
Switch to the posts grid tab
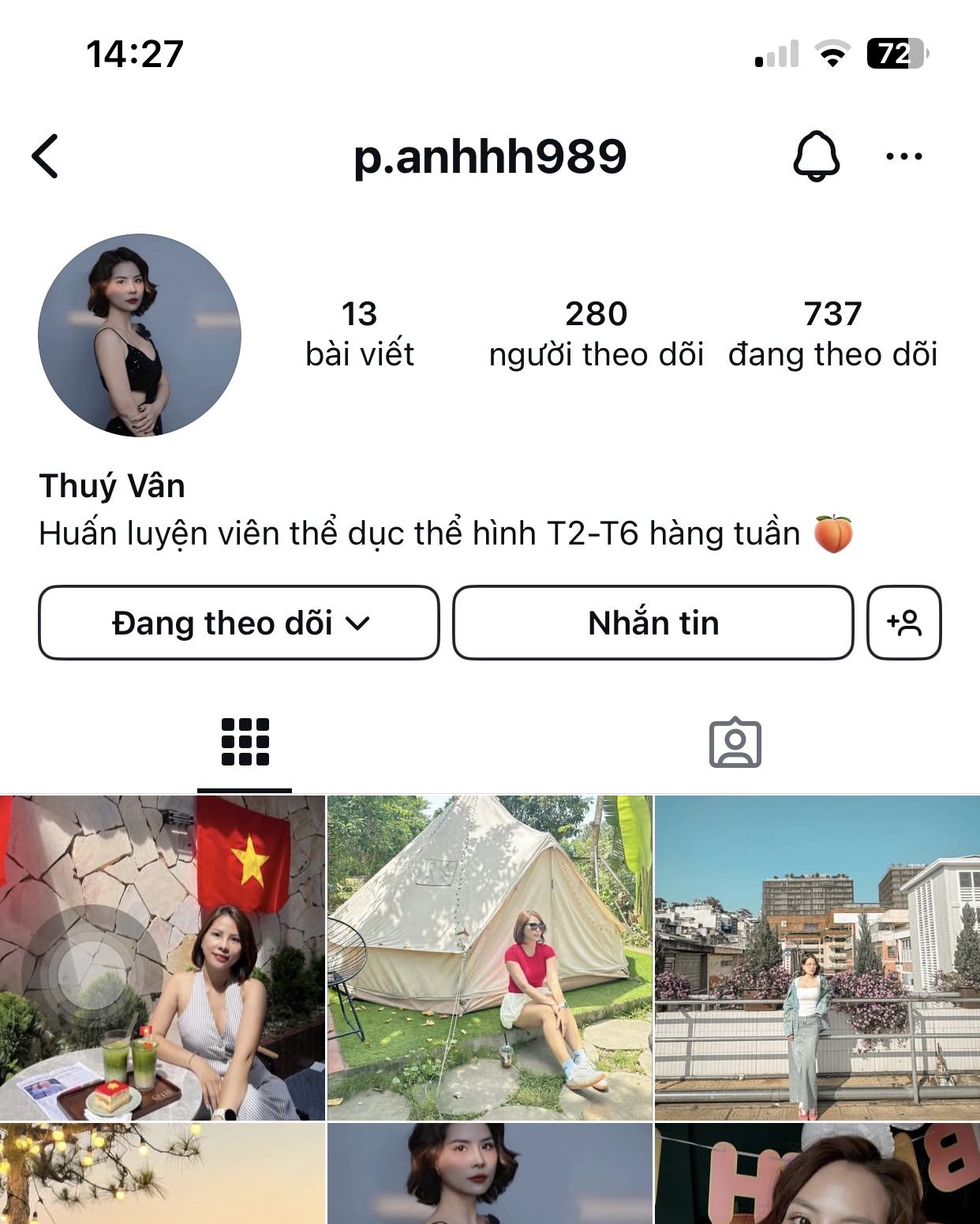245,743
